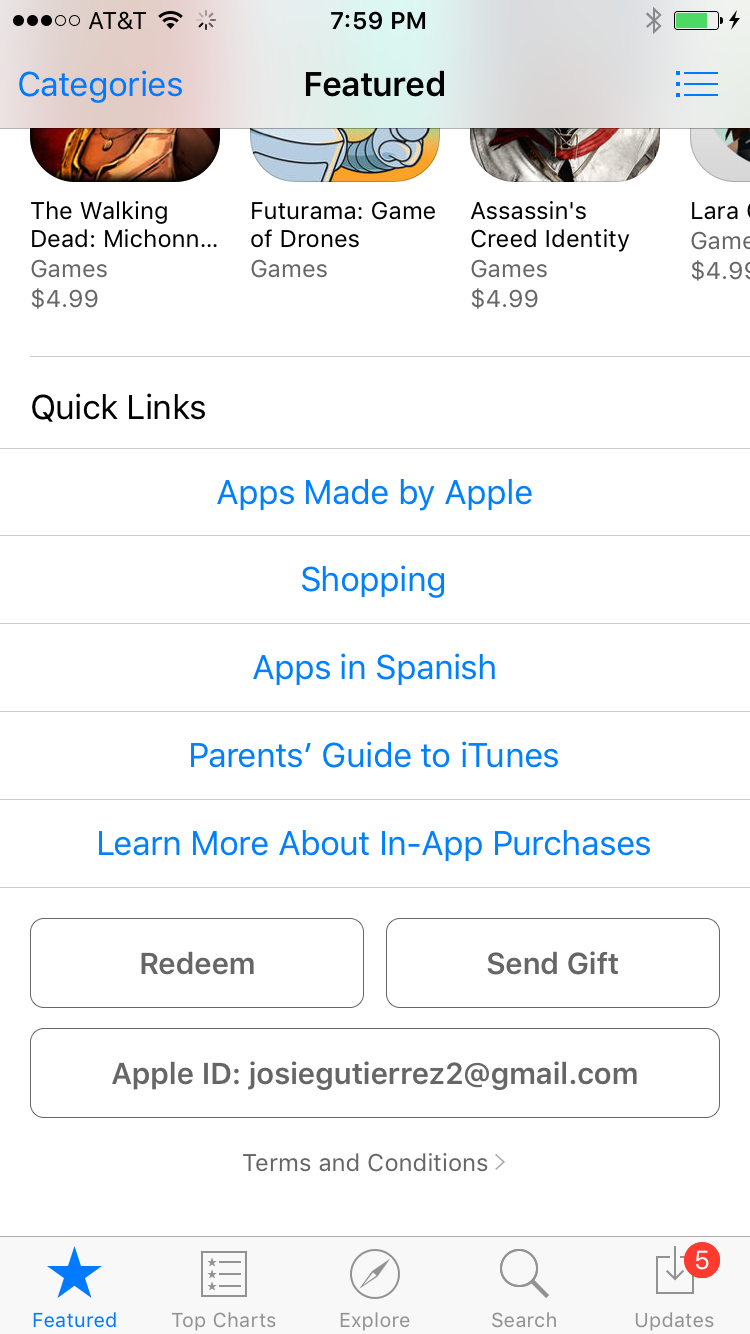750x1334 pixels.
Task: Go to the Shopping quick link
Action: (x=373, y=580)
